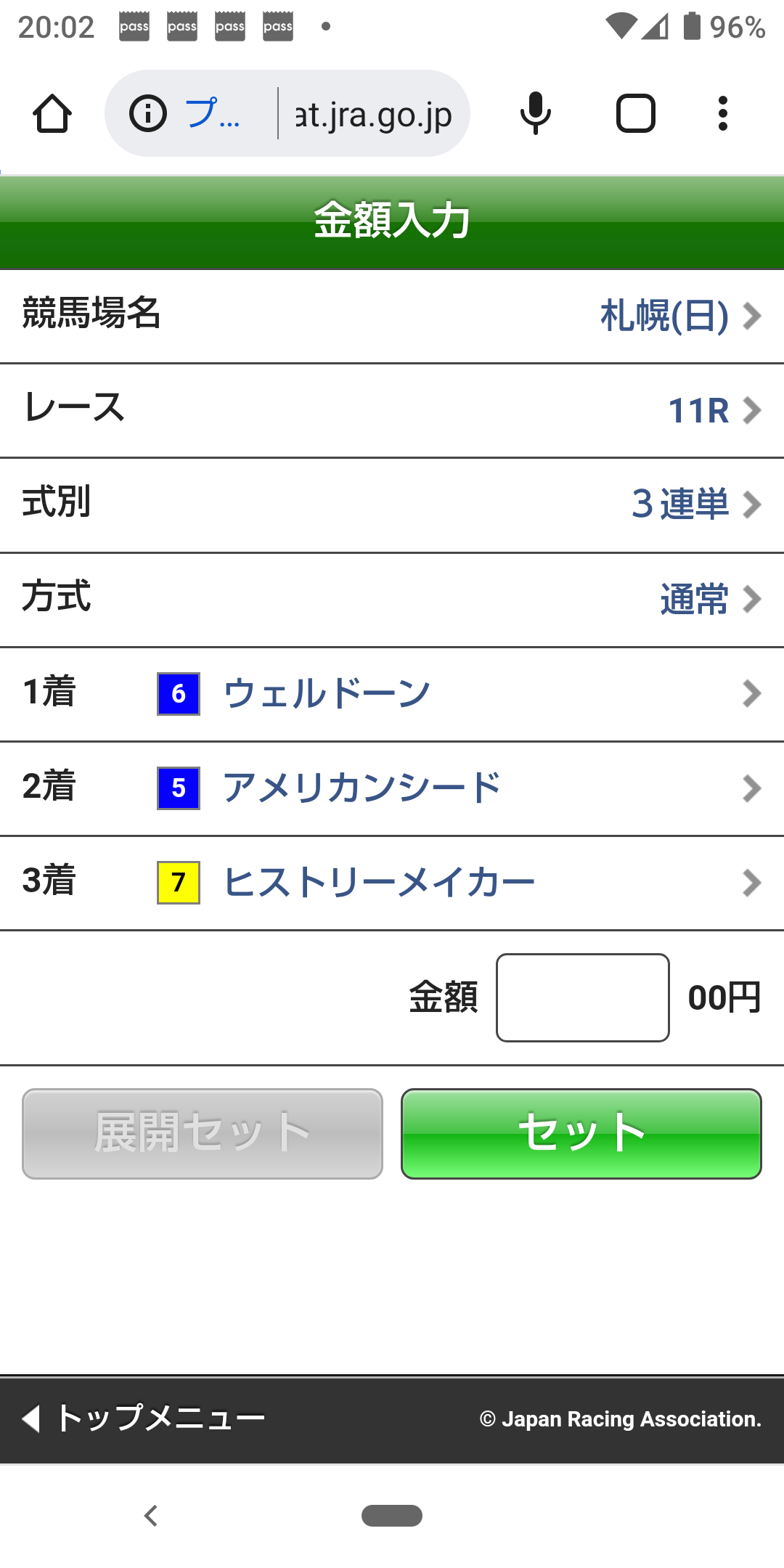Viewport: 784px width, 1568px height.
Task: Open the Chrome three-dot overflow menu
Action: pyautogui.click(x=723, y=113)
